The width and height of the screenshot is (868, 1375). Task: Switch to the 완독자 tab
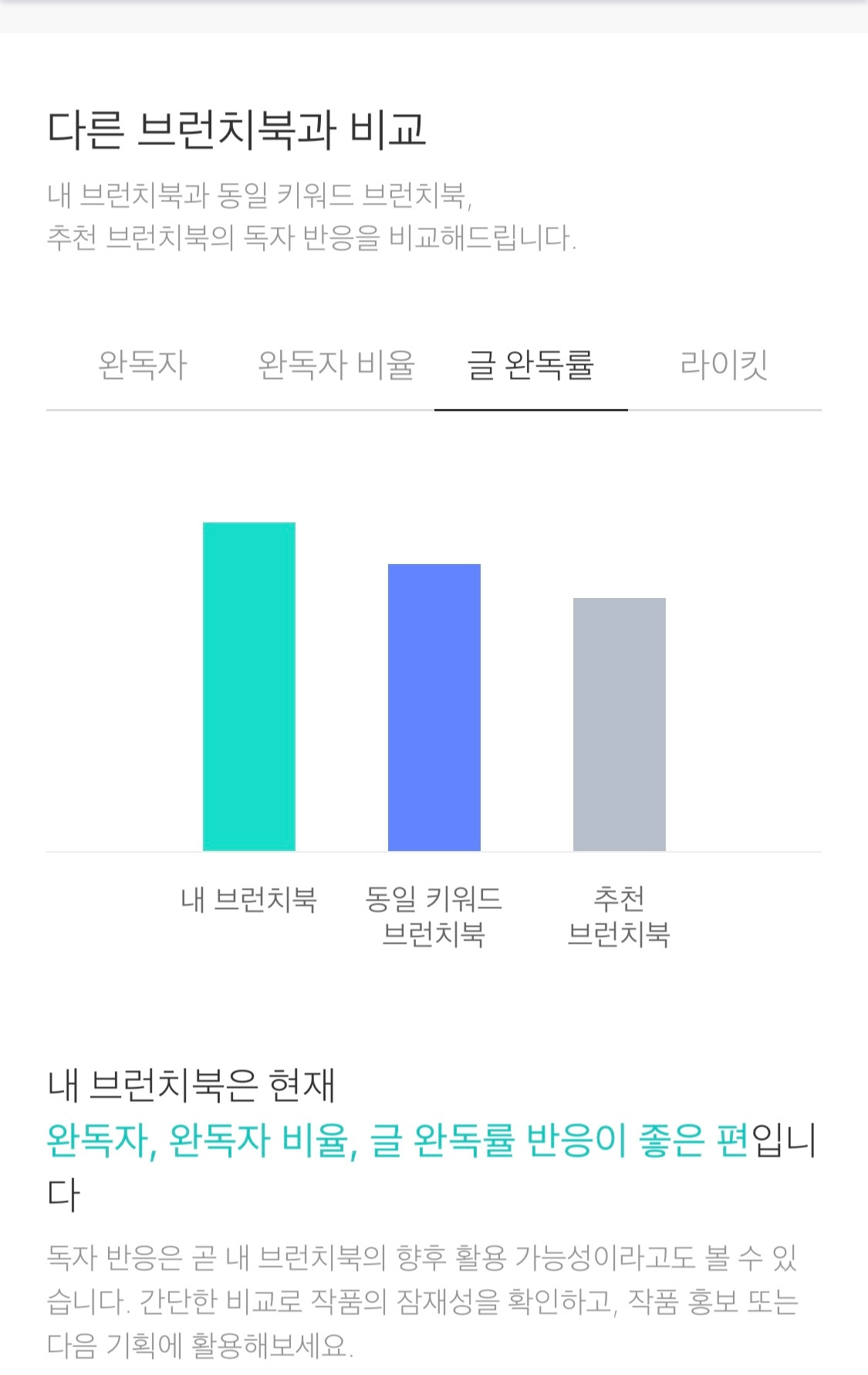[x=143, y=365]
